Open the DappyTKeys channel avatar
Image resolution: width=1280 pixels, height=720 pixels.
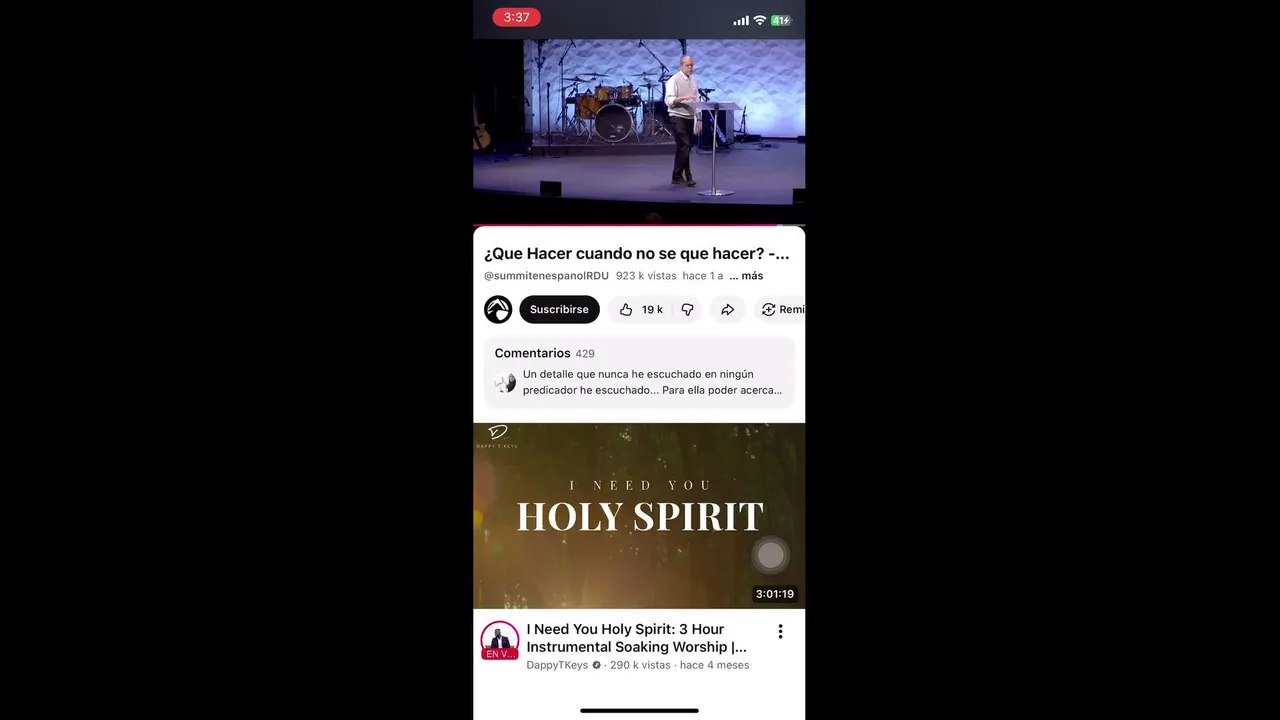pyautogui.click(x=500, y=640)
